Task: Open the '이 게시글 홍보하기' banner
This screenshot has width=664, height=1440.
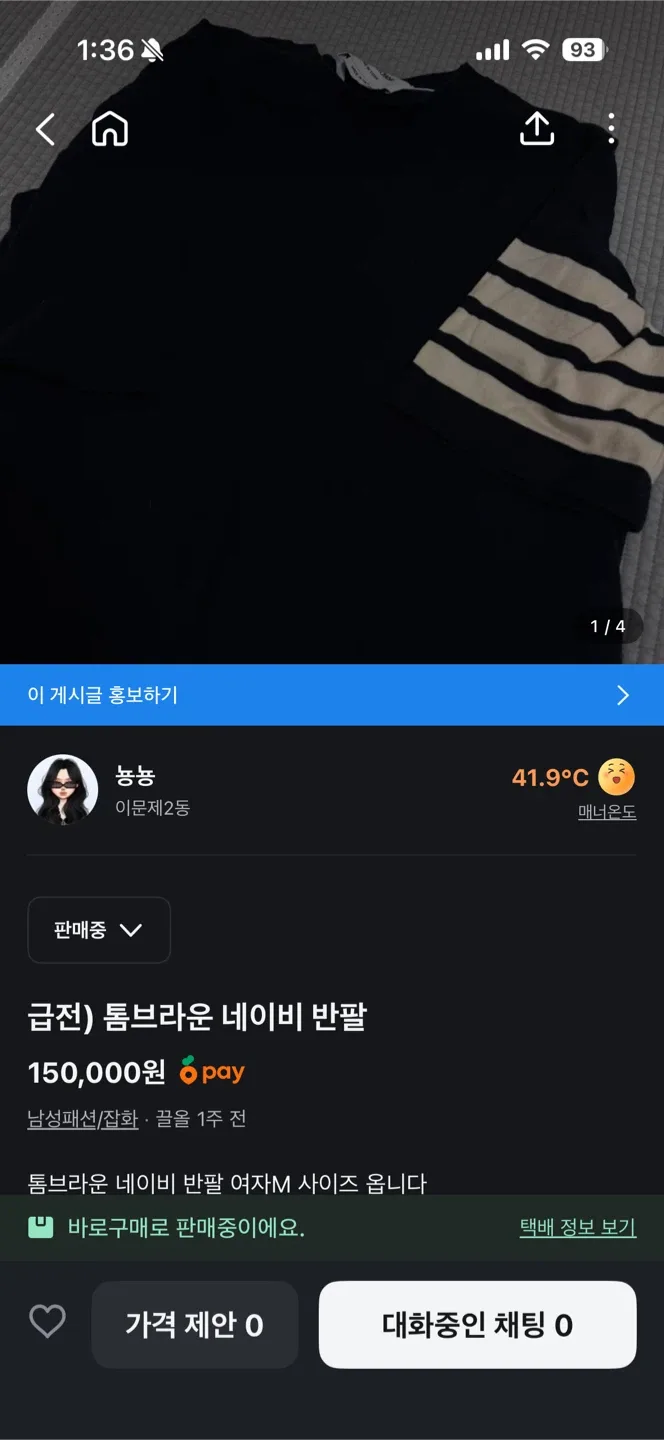Action: [x=332, y=695]
